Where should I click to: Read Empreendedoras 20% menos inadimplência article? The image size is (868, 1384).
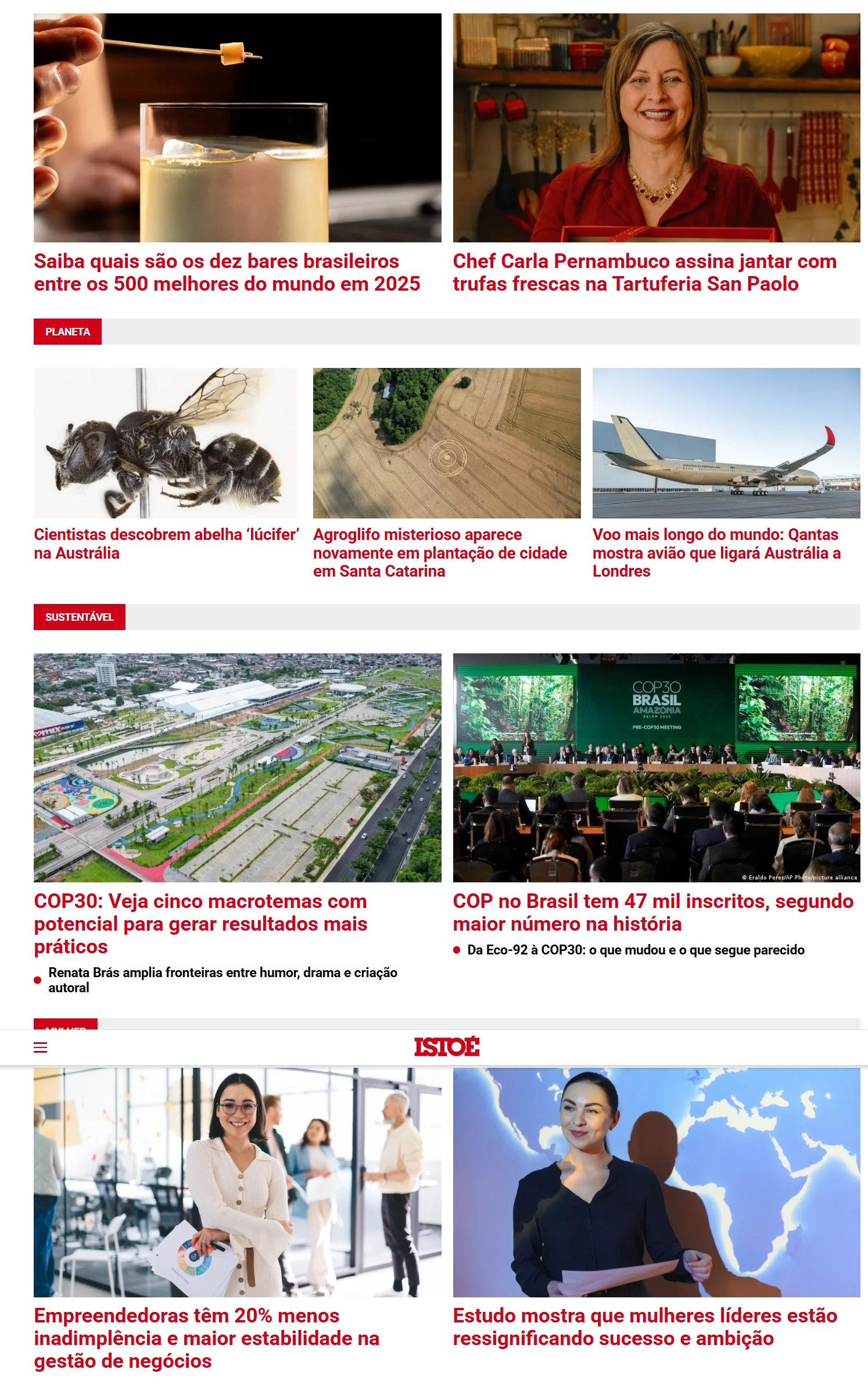(206, 1339)
